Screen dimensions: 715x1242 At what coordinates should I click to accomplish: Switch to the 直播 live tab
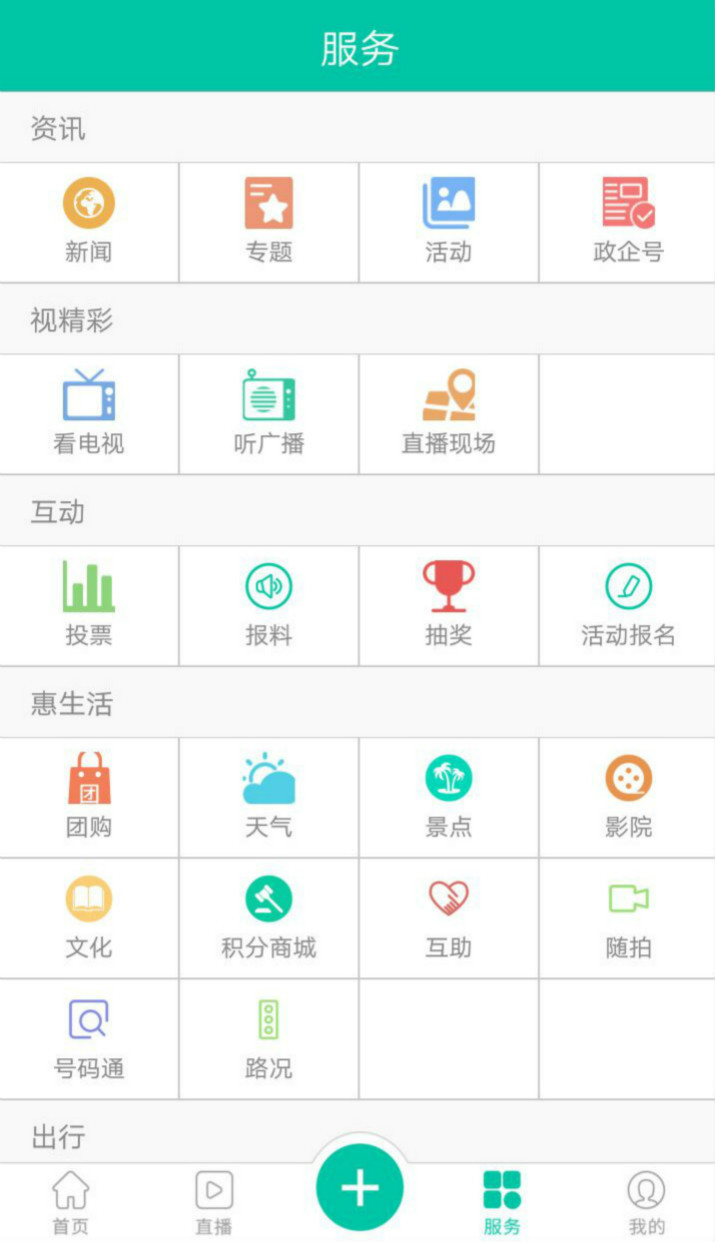[x=213, y=1203]
